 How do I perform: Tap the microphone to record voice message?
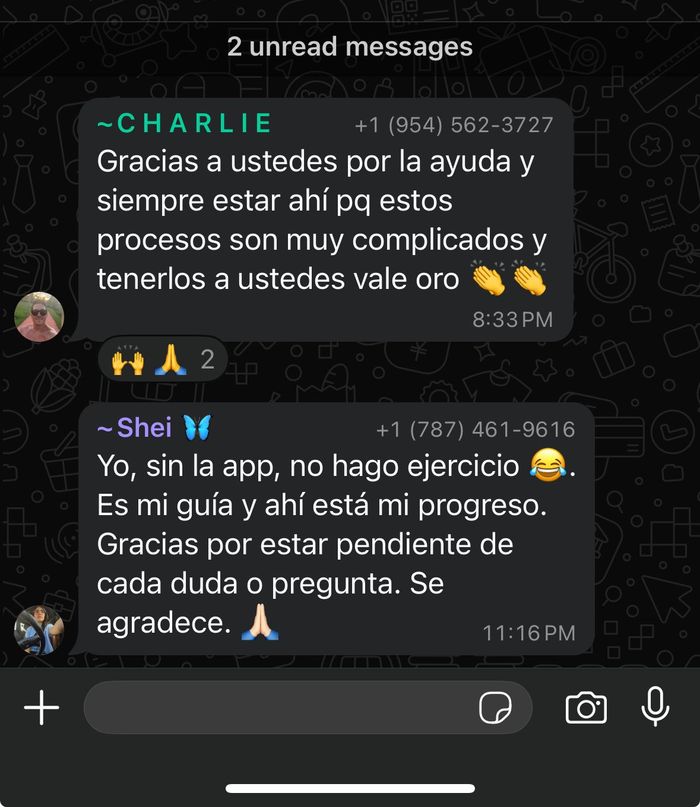655,707
